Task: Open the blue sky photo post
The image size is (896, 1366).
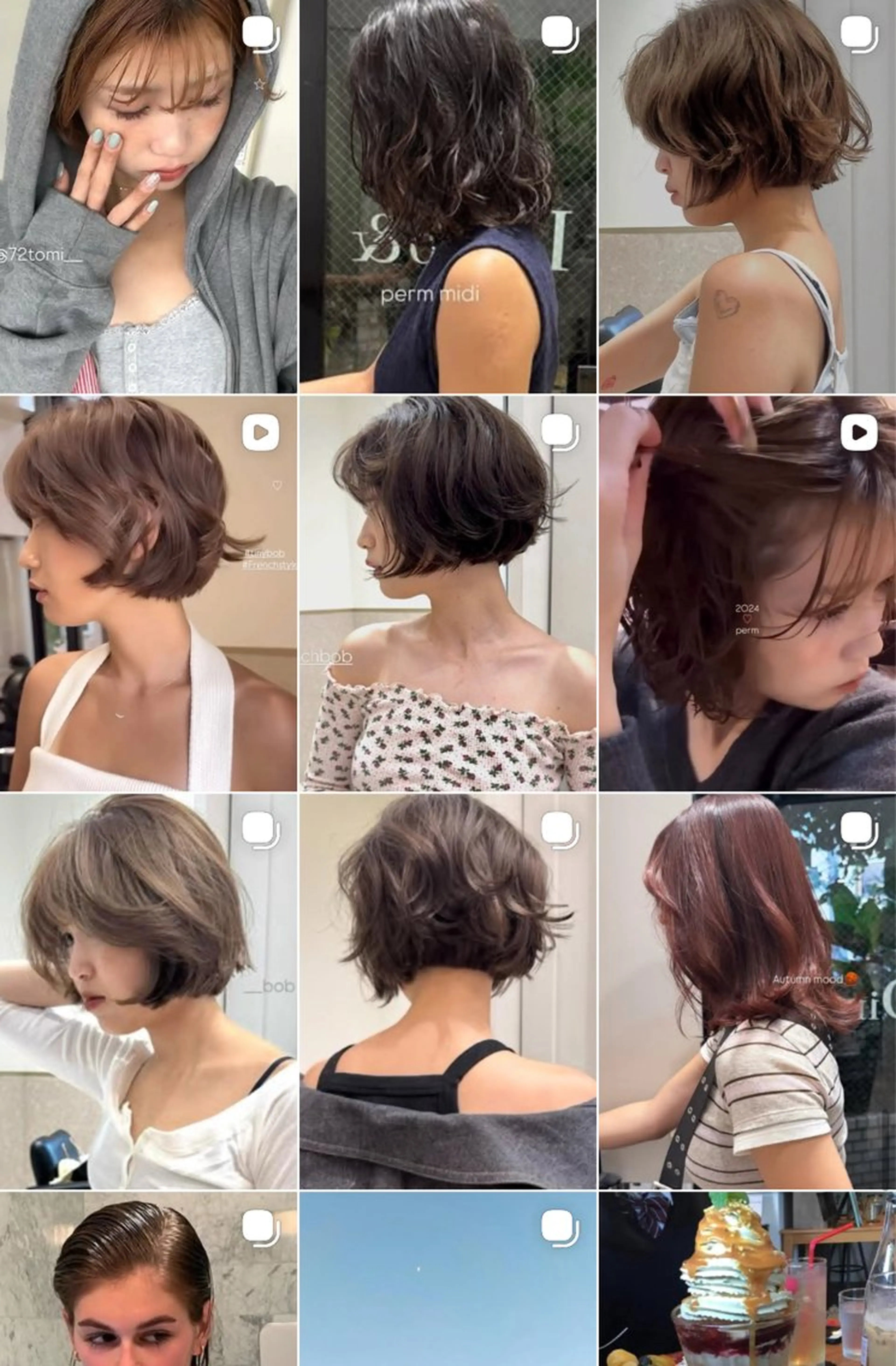Action: tap(448, 1280)
